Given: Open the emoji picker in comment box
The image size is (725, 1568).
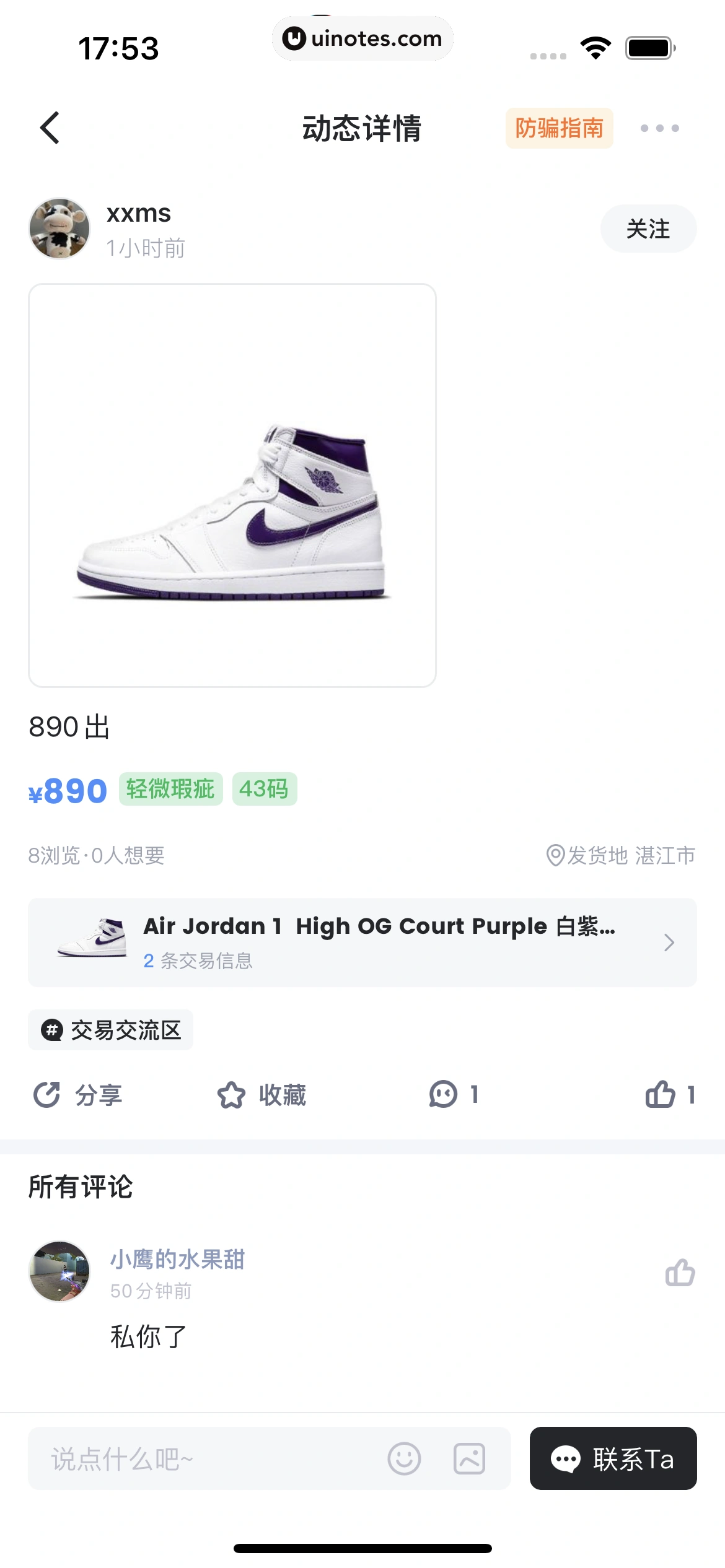Looking at the screenshot, I should [x=404, y=1459].
